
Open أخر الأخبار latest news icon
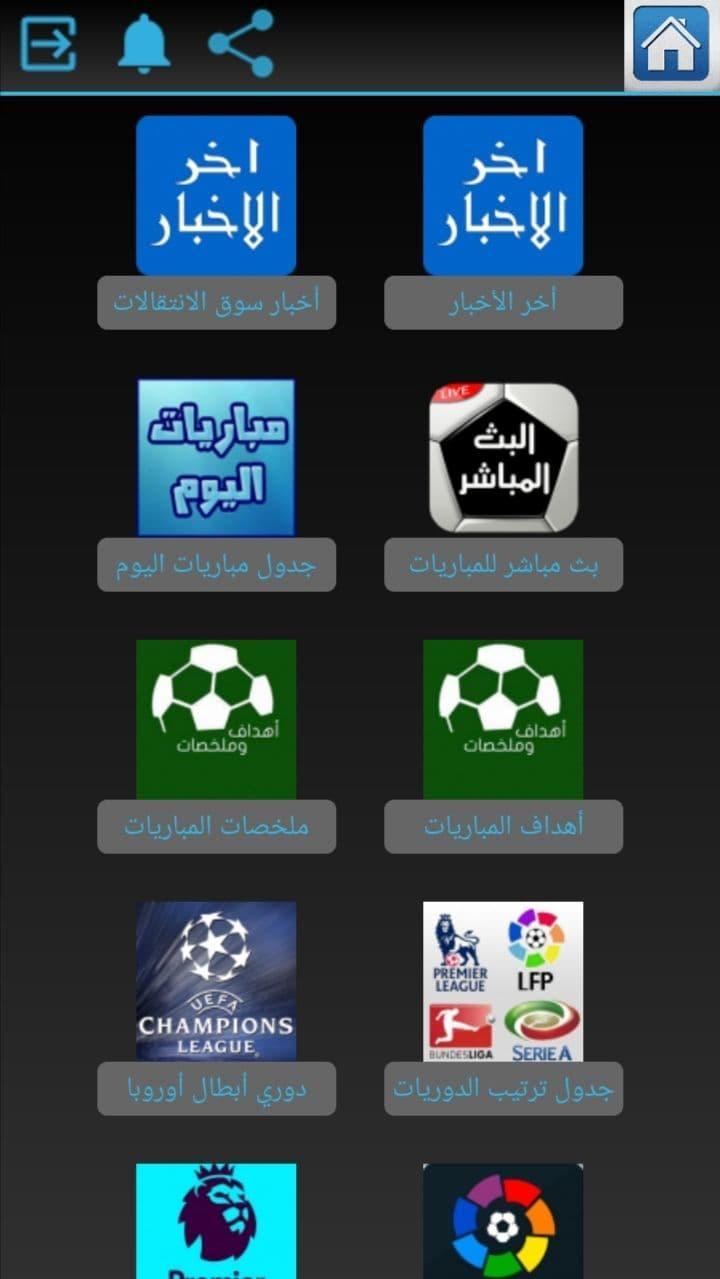(503, 196)
